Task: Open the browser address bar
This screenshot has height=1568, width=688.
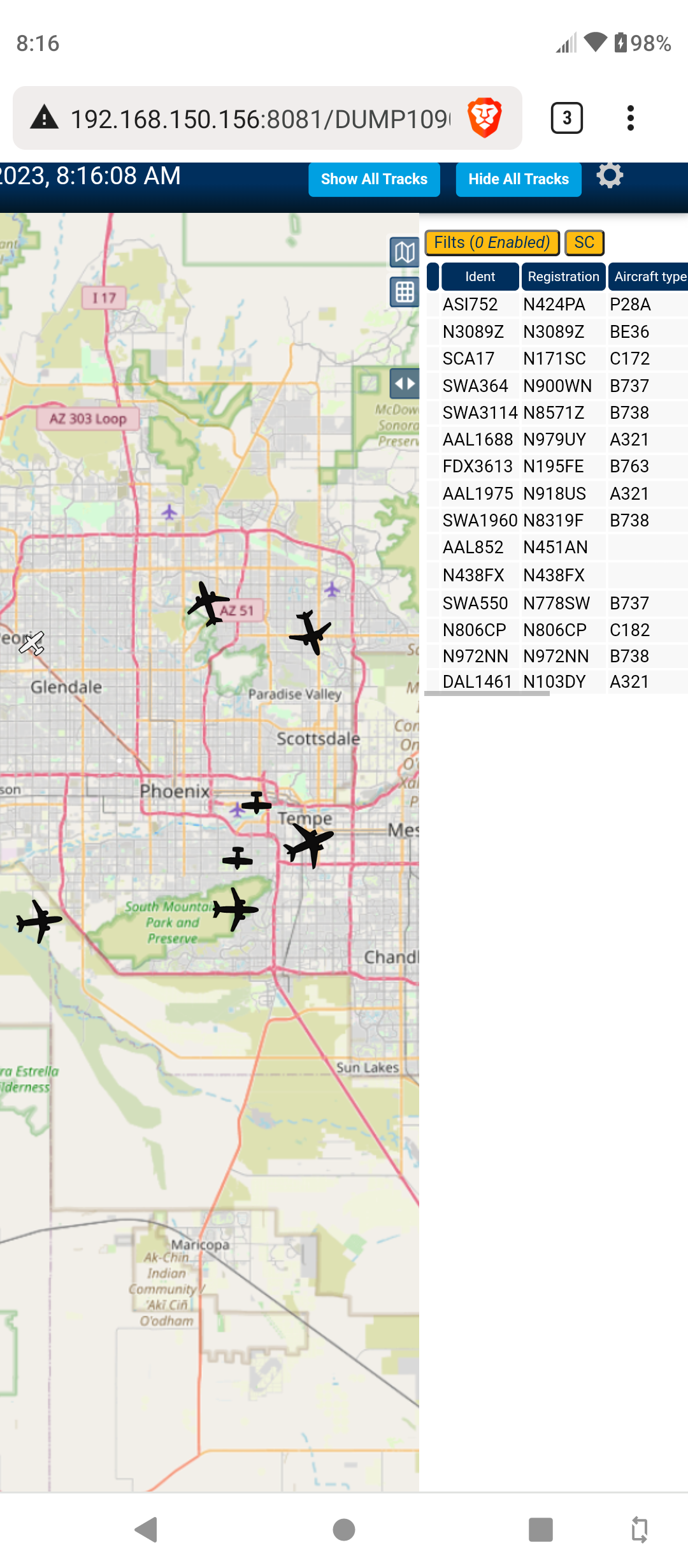Action: [260, 119]
